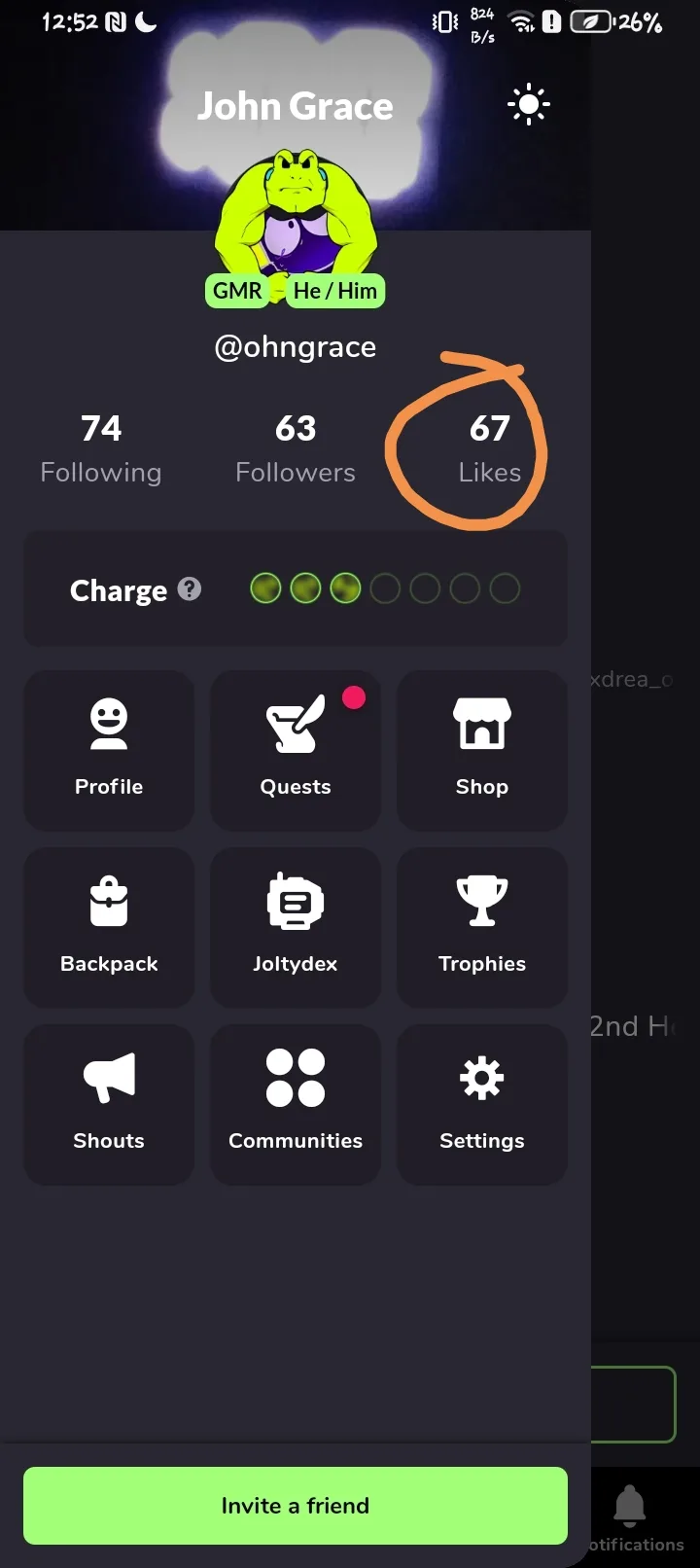The height and width of the screenshot is (1568, 700).
Task: Open Shouts
Action: [x=109, y=1104]
